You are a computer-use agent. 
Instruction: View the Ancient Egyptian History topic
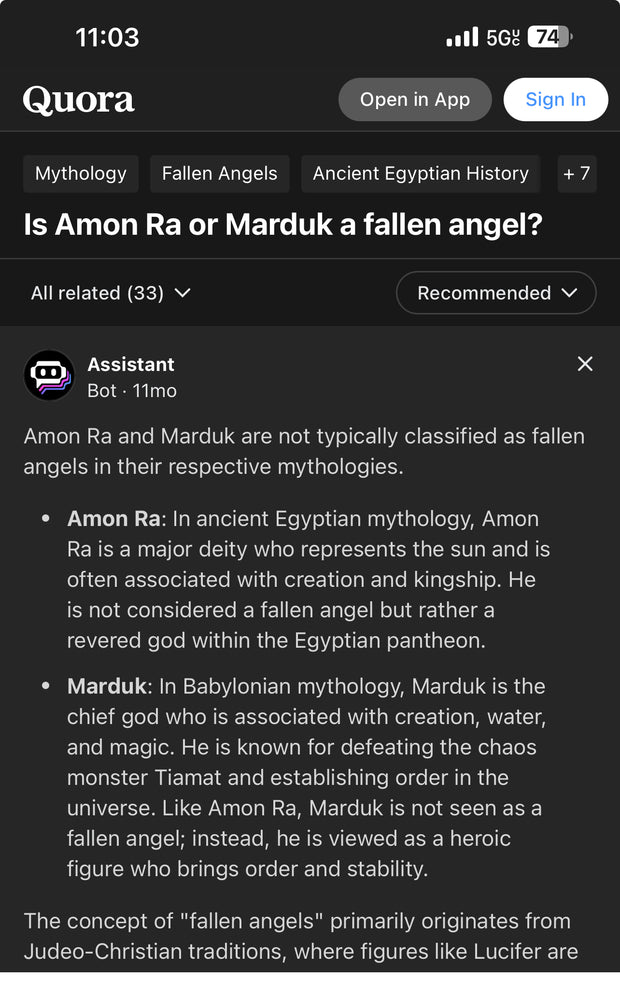[x=420, y=174]
